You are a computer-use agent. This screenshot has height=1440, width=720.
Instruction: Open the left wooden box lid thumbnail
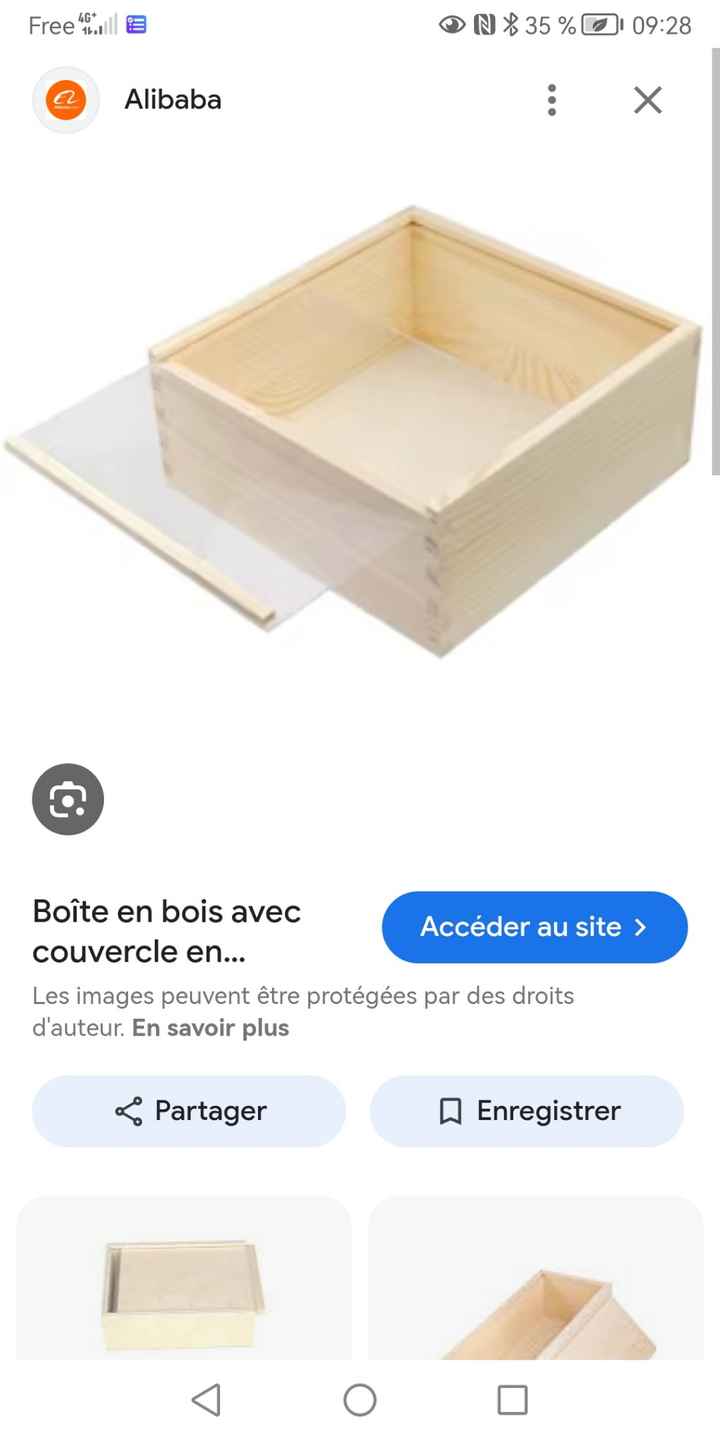pyautogui.click(x=184, y=1290)
